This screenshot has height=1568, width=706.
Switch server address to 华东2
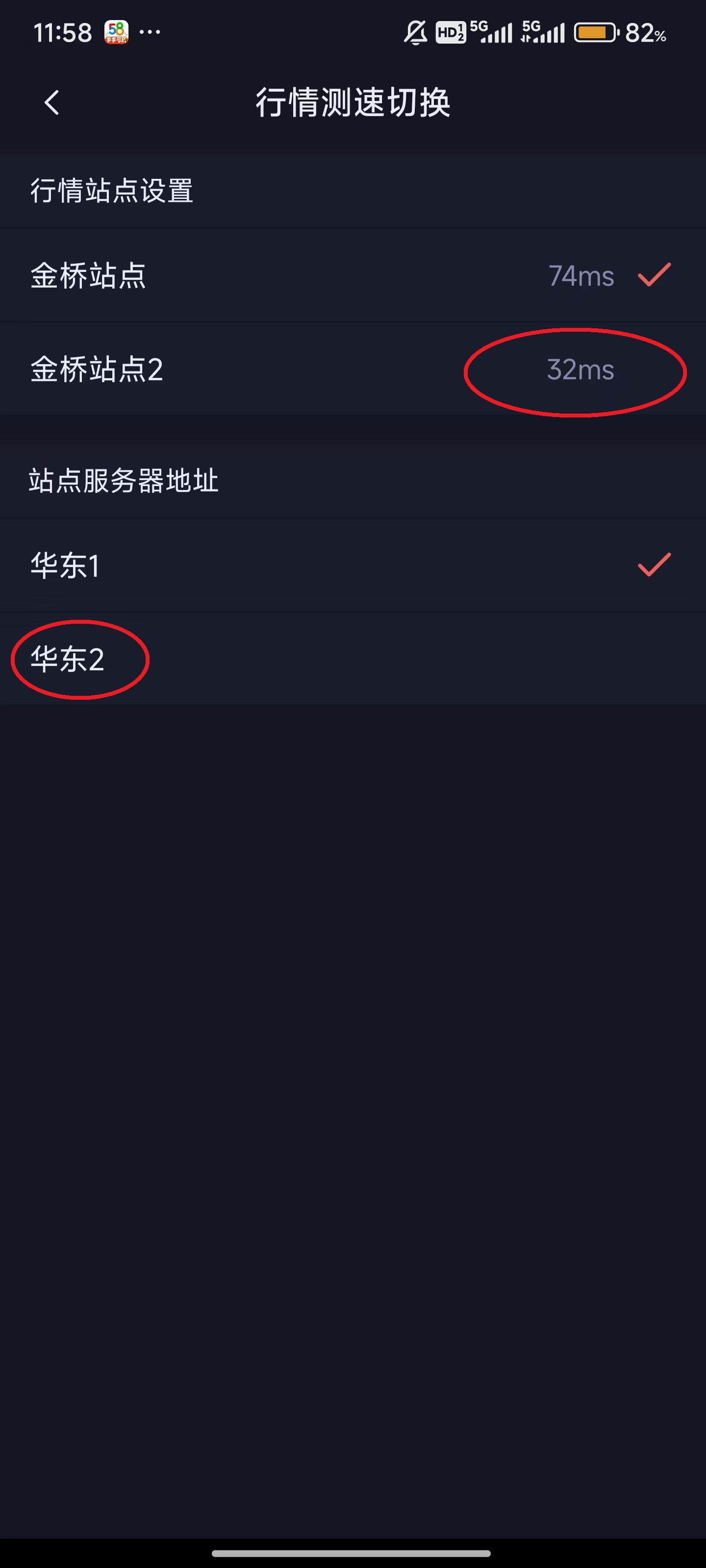(353, 659)
